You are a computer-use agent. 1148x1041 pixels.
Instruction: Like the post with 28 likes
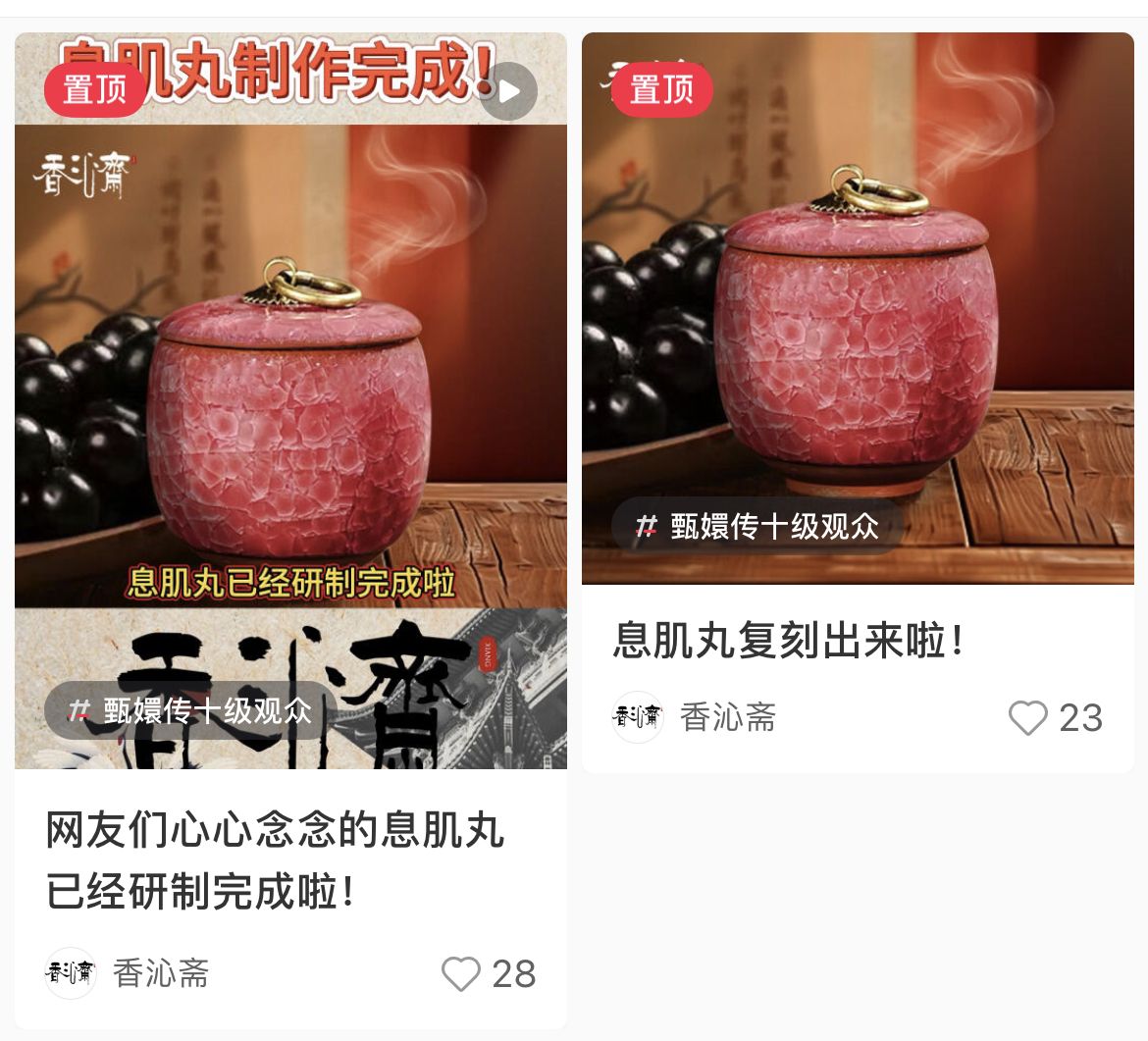[461, 974]
